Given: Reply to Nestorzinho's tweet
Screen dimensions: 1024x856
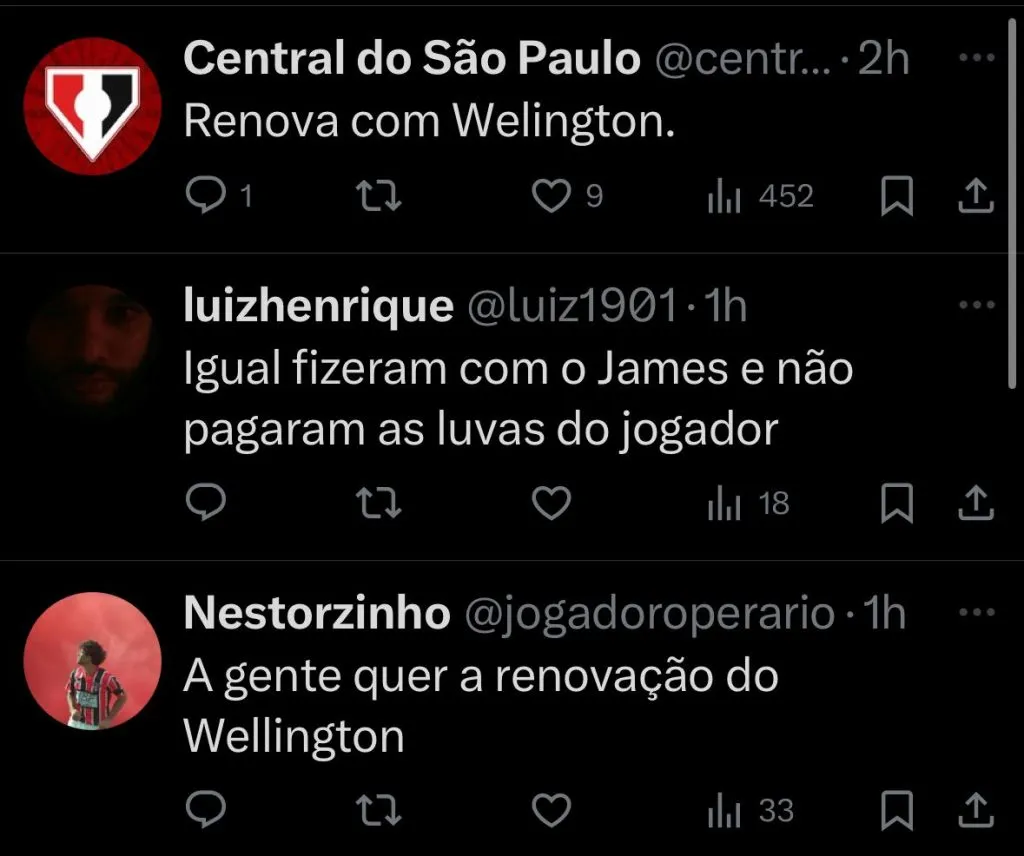Looking at the screenshot, I should (207, 810).
